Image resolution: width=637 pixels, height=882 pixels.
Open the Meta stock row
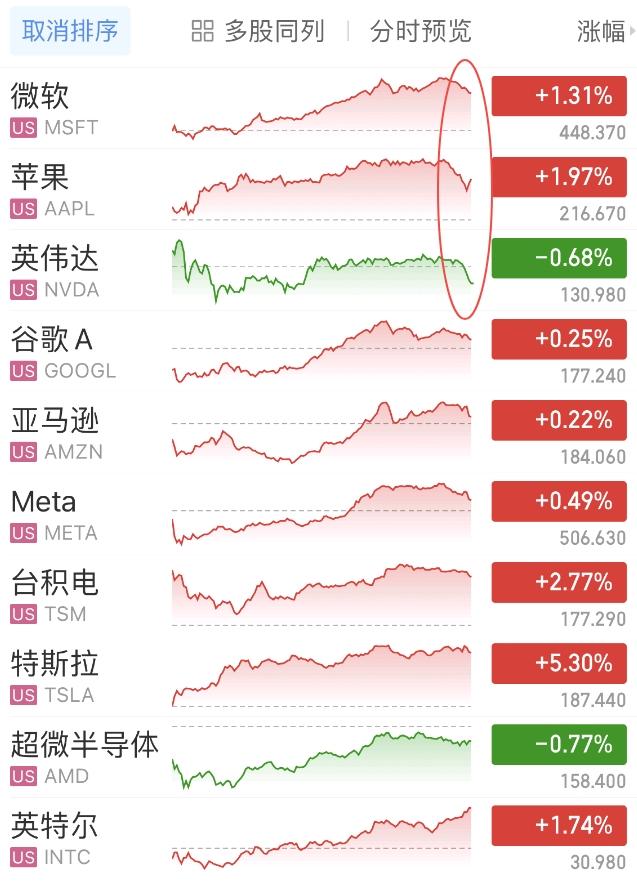[80, 514]
